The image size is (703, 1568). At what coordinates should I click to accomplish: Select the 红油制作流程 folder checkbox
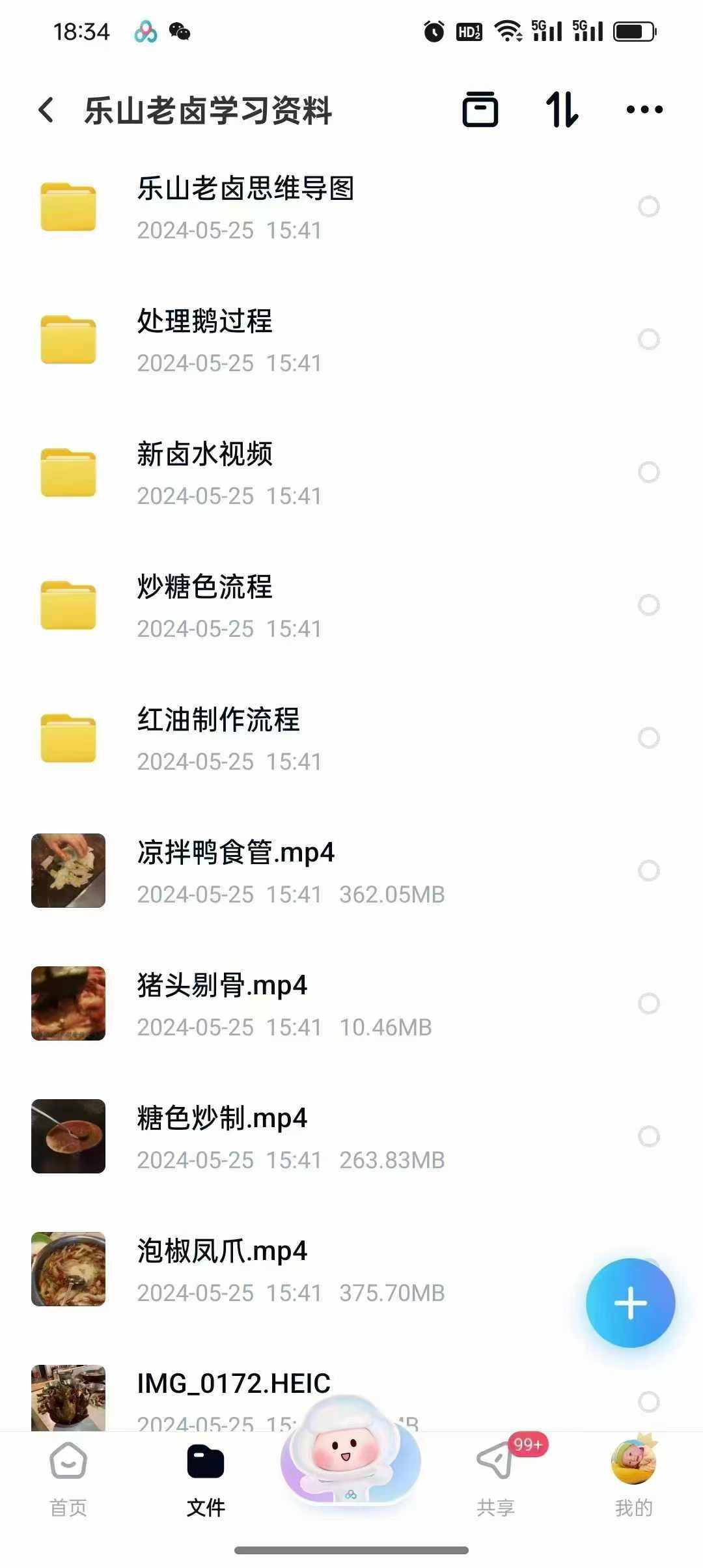pyautogui.click(x=648, y=738)
